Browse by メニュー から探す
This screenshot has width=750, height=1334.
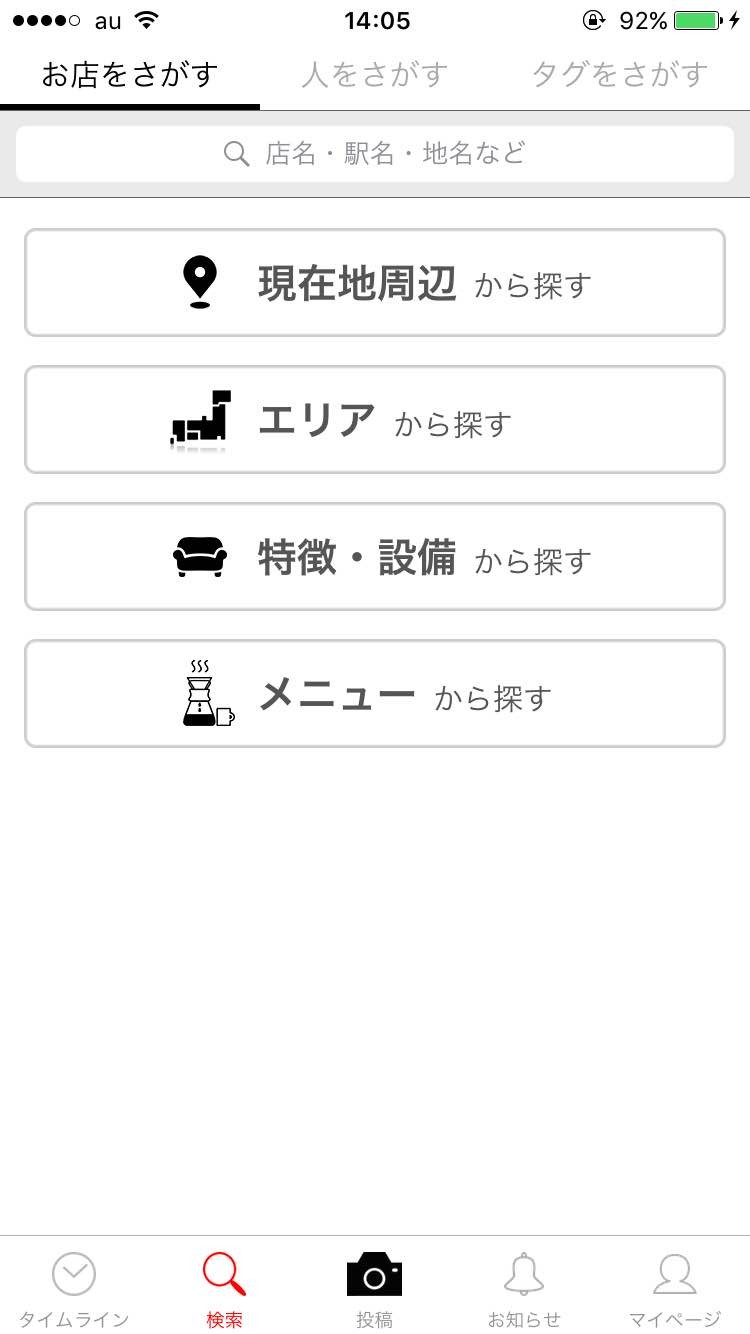pyautogui.click(x=375, y=694)
